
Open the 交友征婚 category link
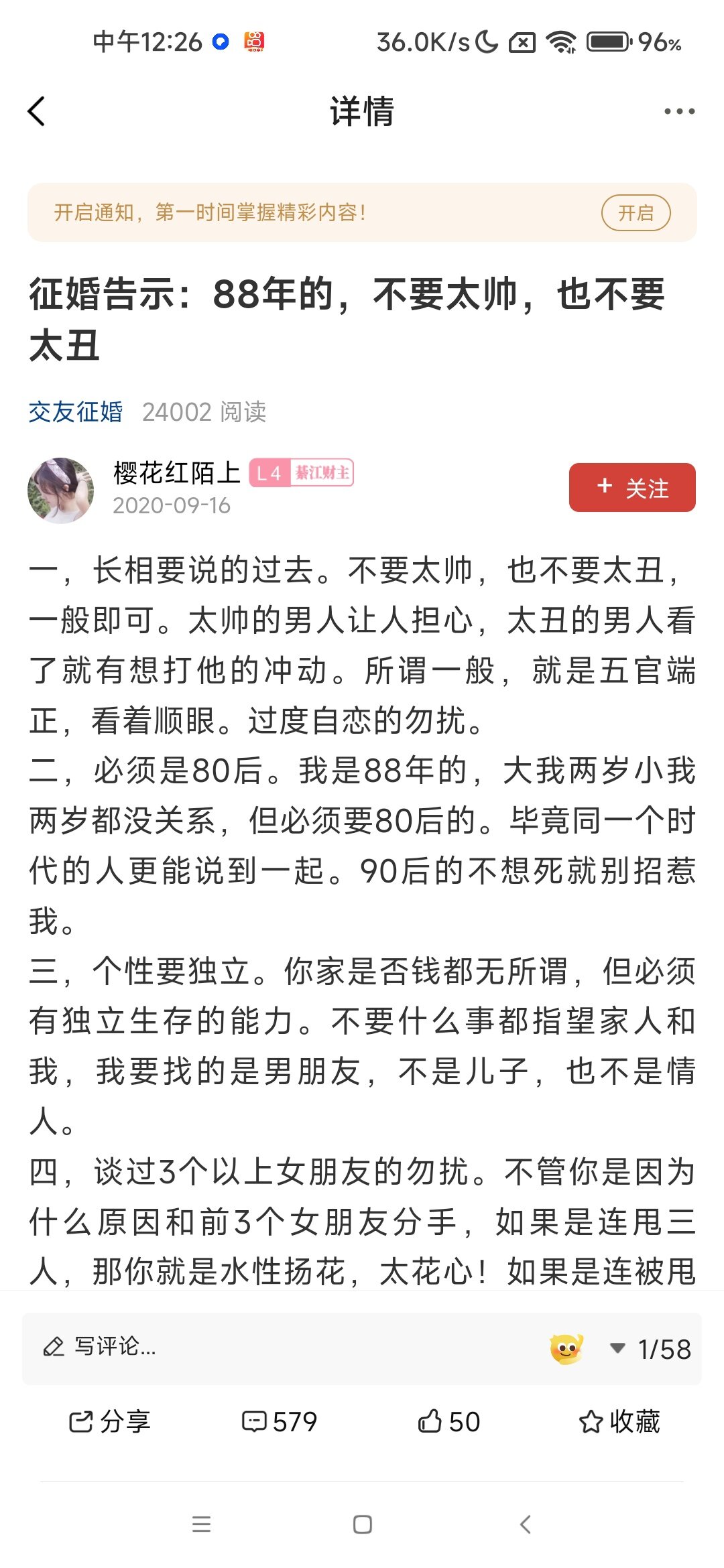(76, 411)
